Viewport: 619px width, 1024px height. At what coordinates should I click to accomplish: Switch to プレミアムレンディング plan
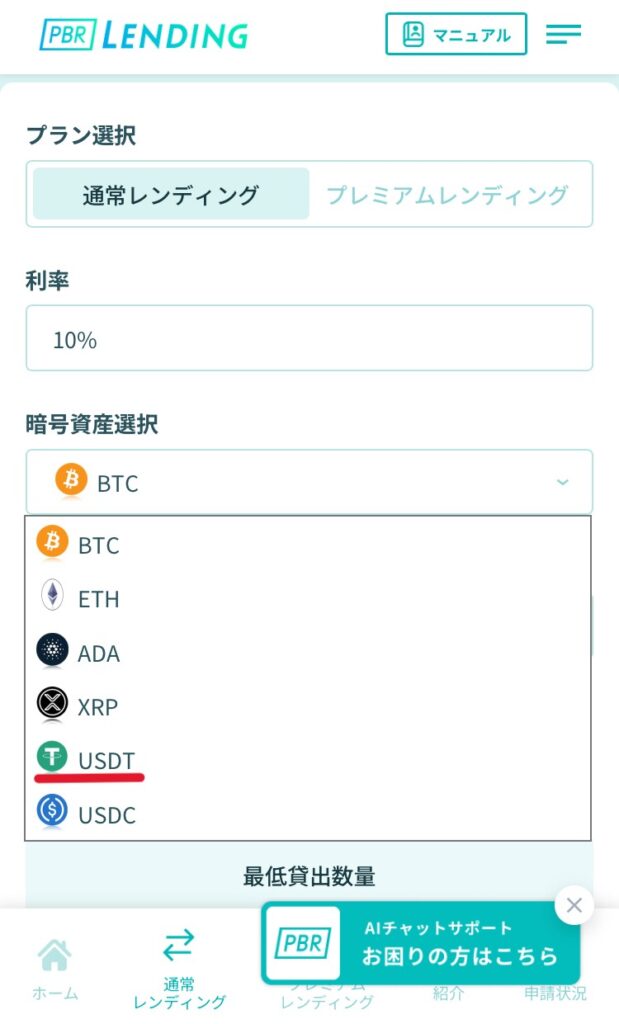[x=447, y=194]
